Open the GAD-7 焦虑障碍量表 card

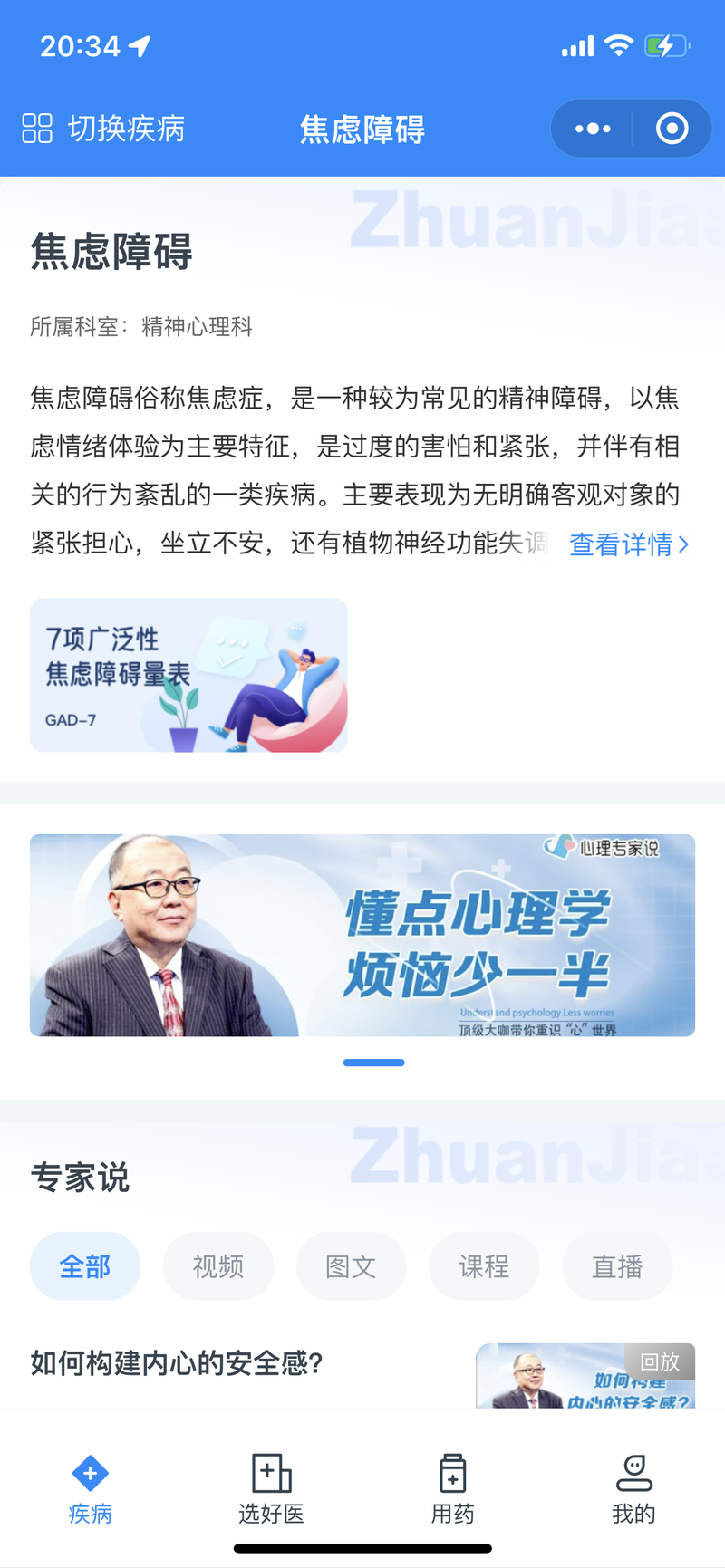click(188, 675)
